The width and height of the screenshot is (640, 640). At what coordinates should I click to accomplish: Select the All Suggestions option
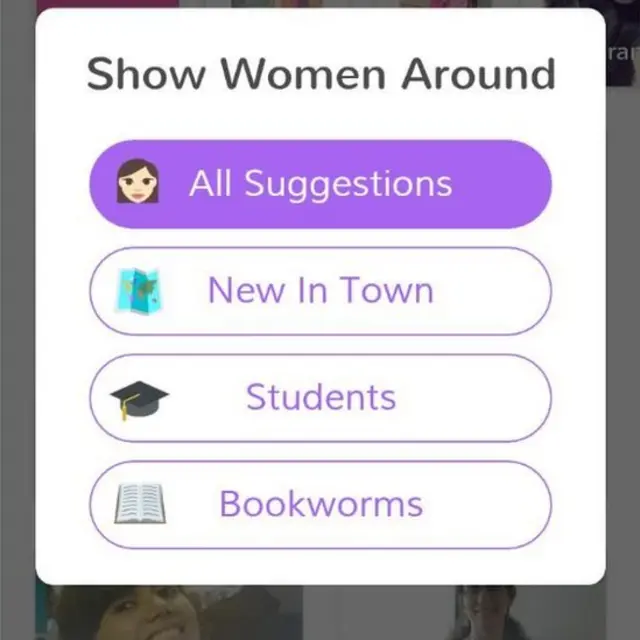point(320,184)
